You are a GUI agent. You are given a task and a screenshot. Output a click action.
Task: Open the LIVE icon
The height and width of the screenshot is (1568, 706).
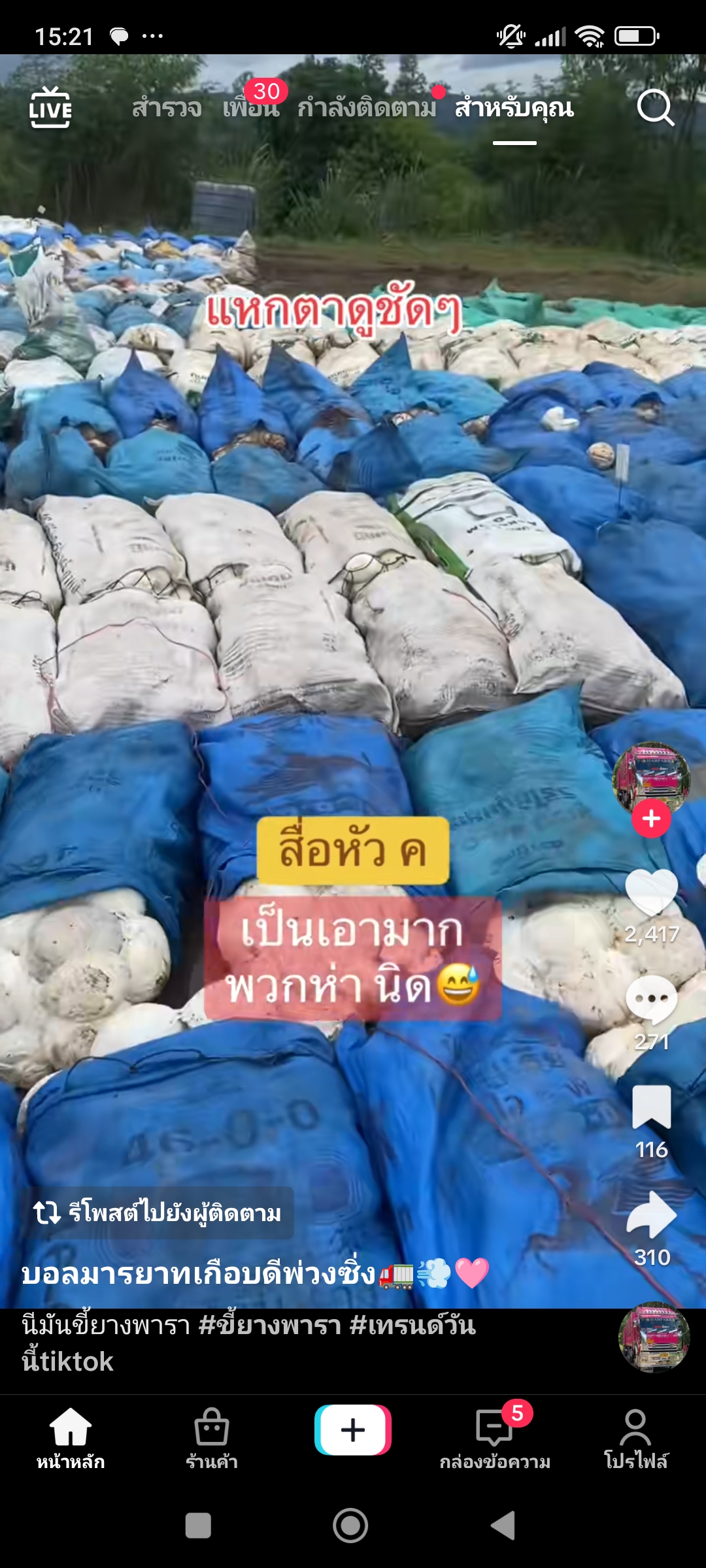click(x=50, y=108)
